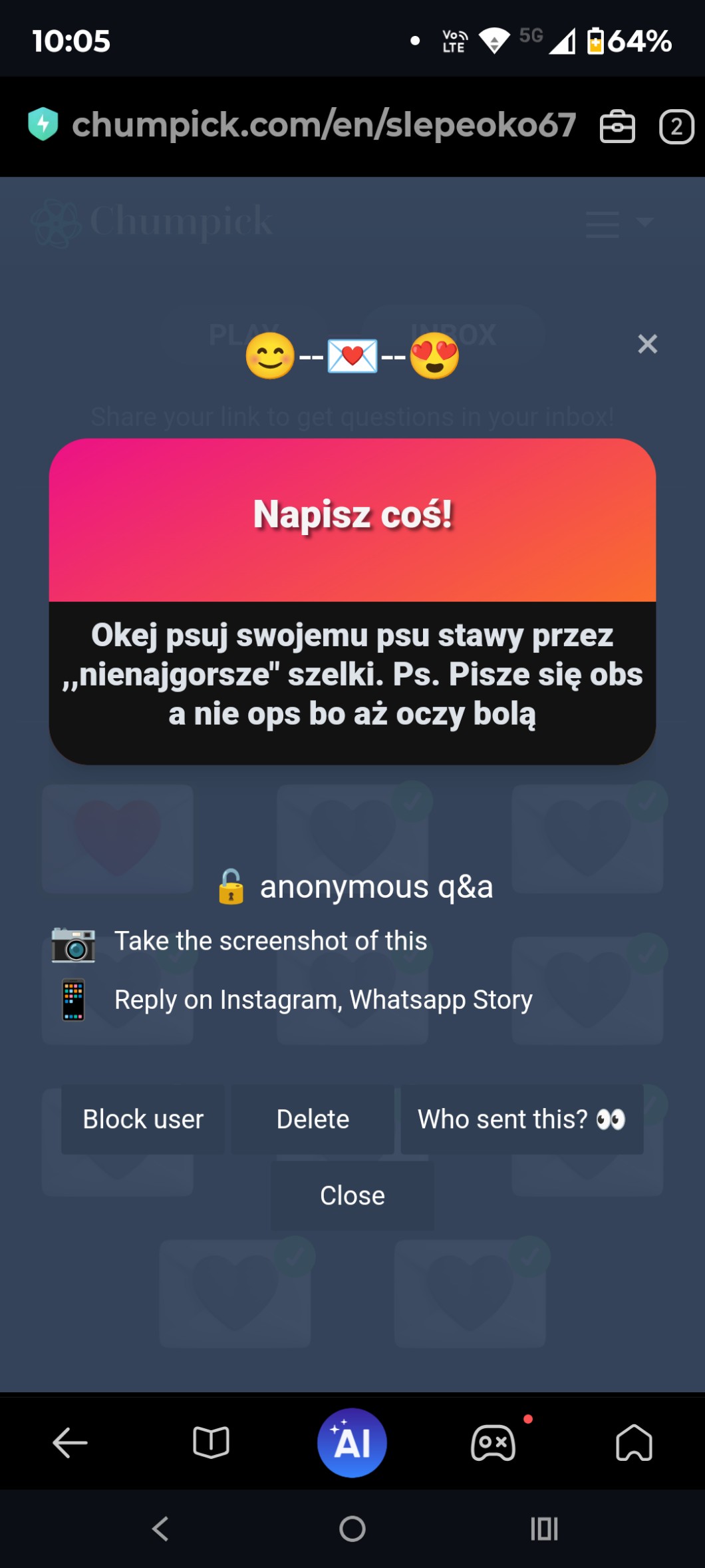Tap Who sent this? button
Image resolution: width=705 pixels, height=1568 pixels.
521,1119
